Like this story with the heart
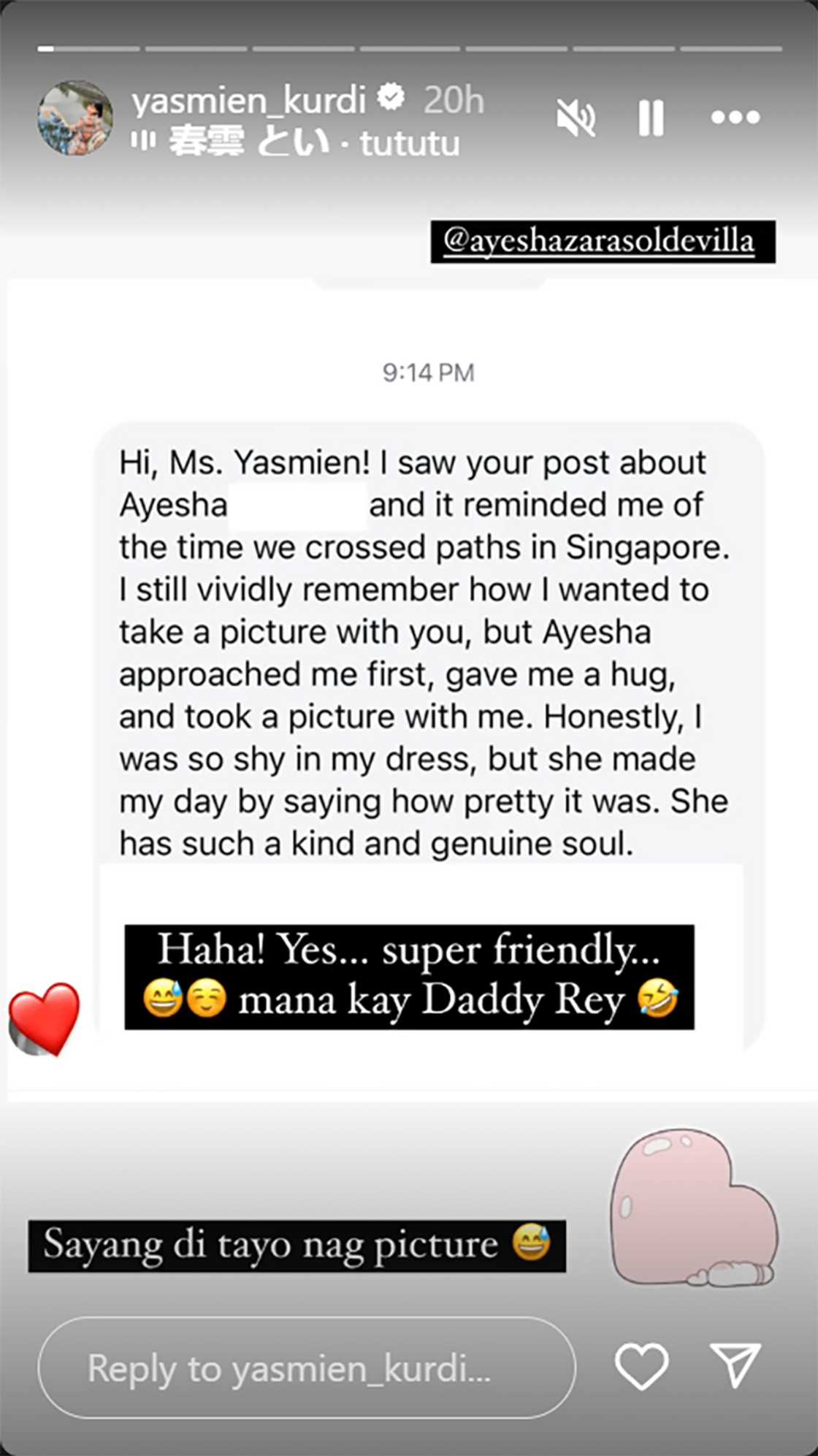Screen dimensions: 818x1456 (641, 1365)
